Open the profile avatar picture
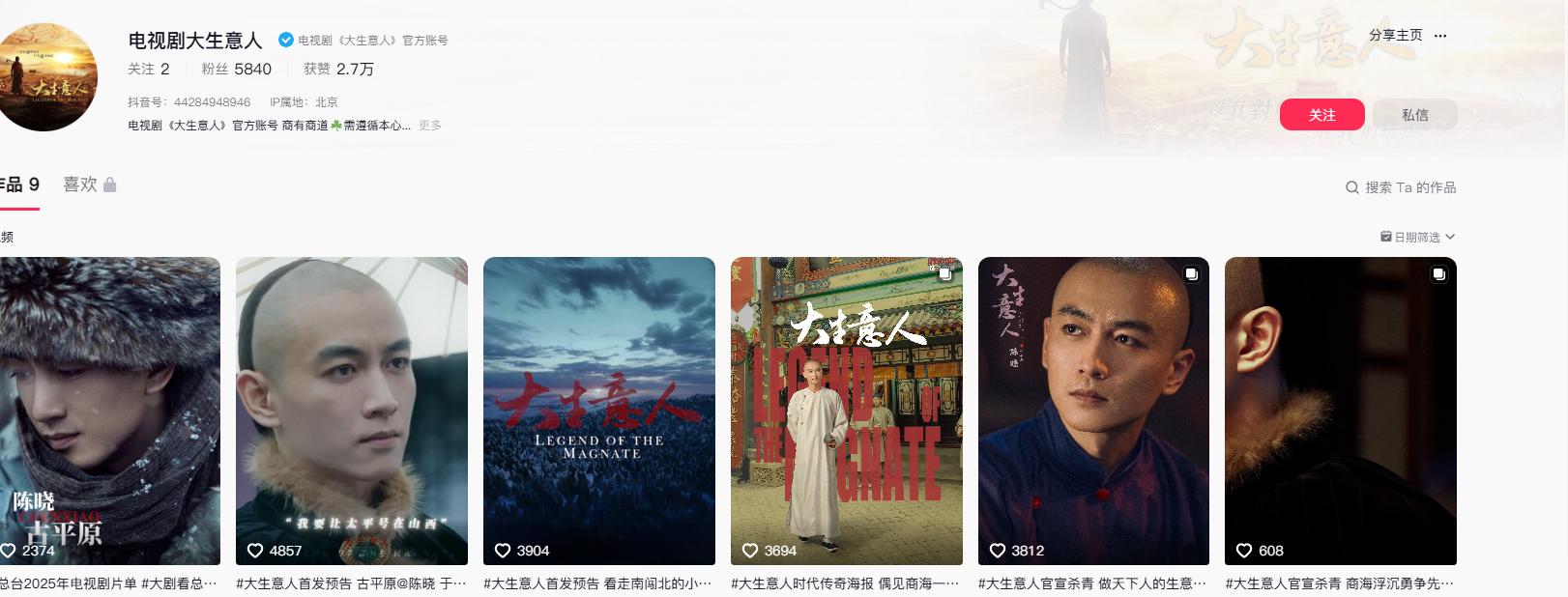The width and height of the screenshot is (1568, 597). pos(46,77)
